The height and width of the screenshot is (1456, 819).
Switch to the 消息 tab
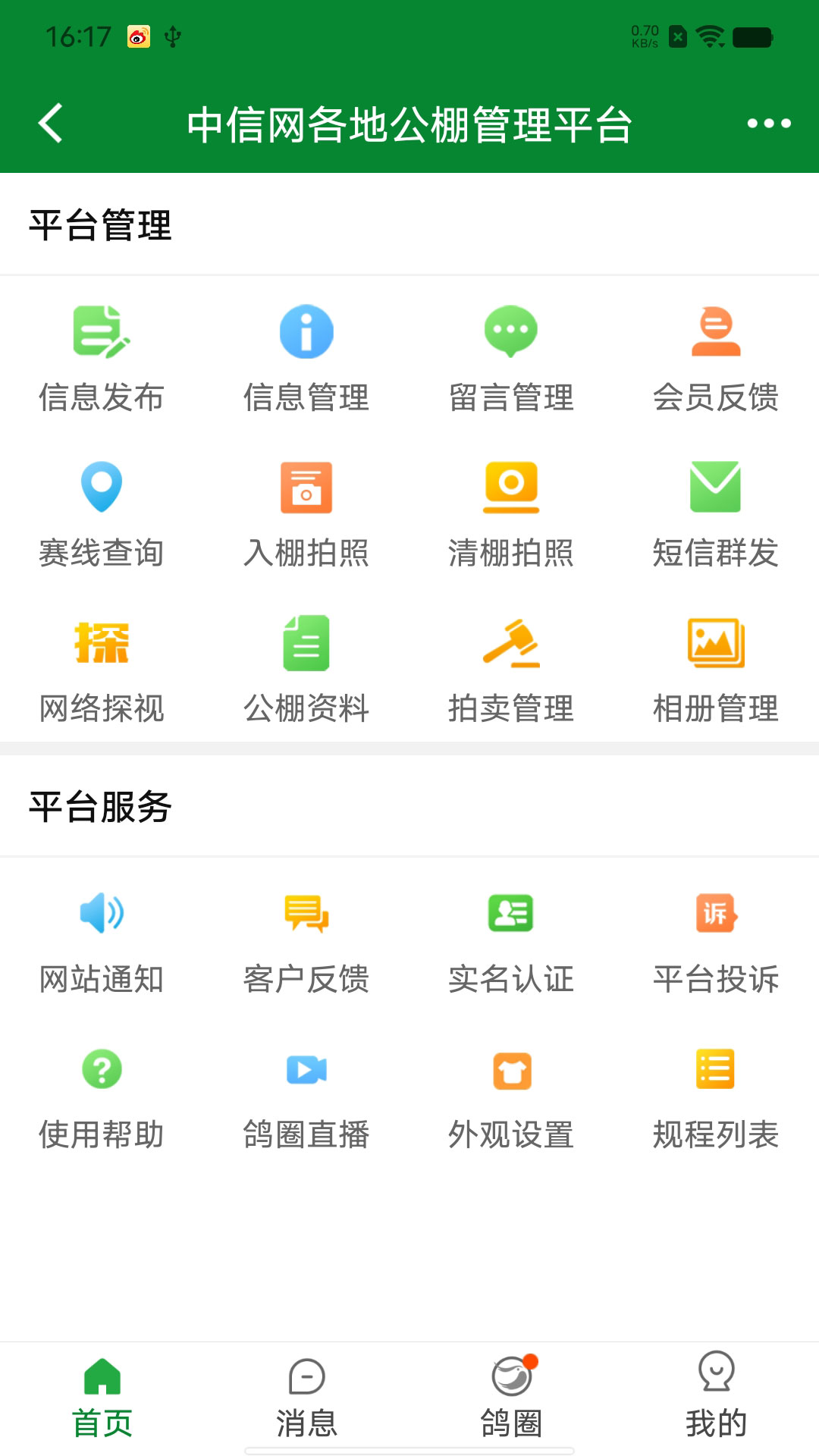pos(306,1397)
